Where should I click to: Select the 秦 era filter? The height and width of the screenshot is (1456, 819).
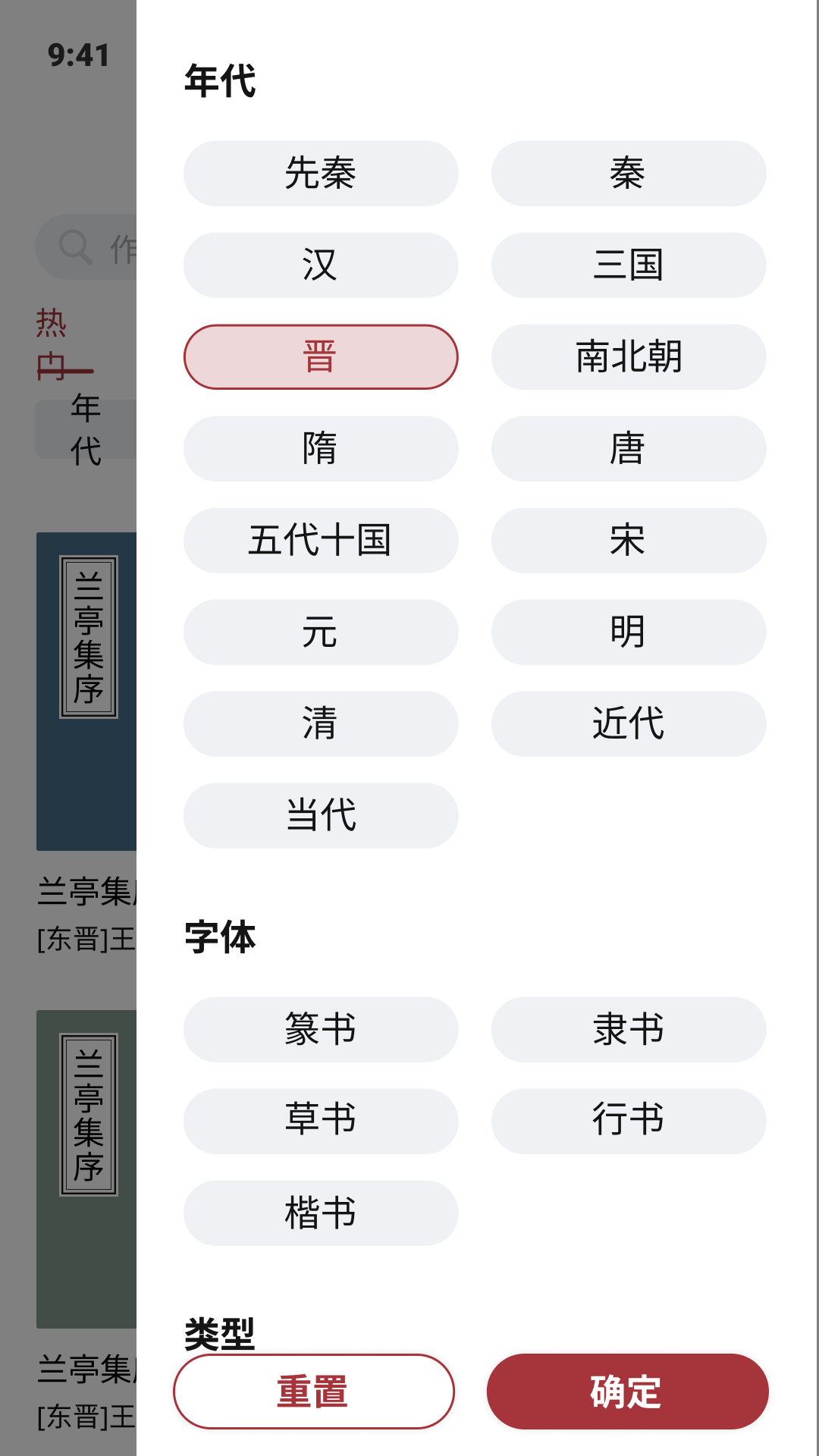pos(628,173)
